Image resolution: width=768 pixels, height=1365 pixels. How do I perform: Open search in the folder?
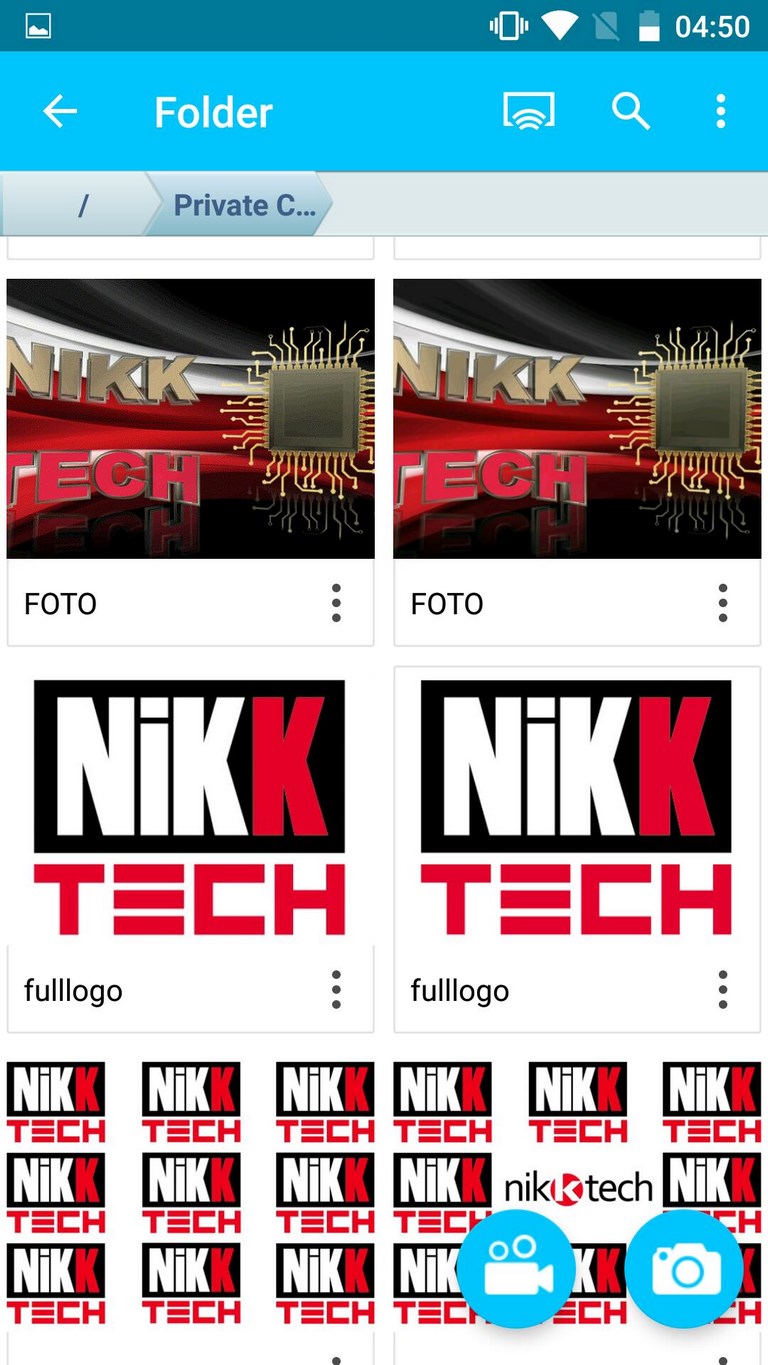631,112
